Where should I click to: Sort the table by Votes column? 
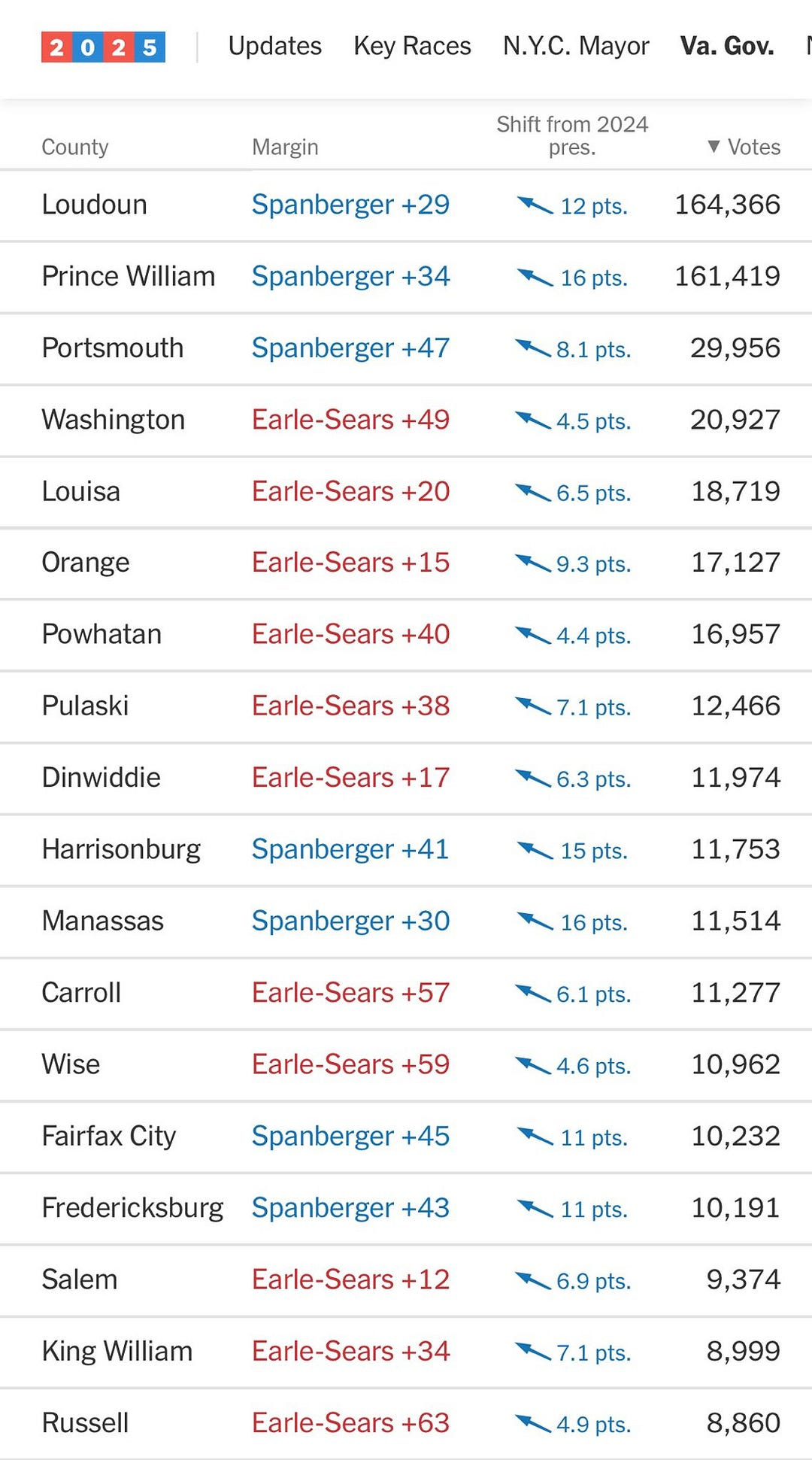(744, 147)
